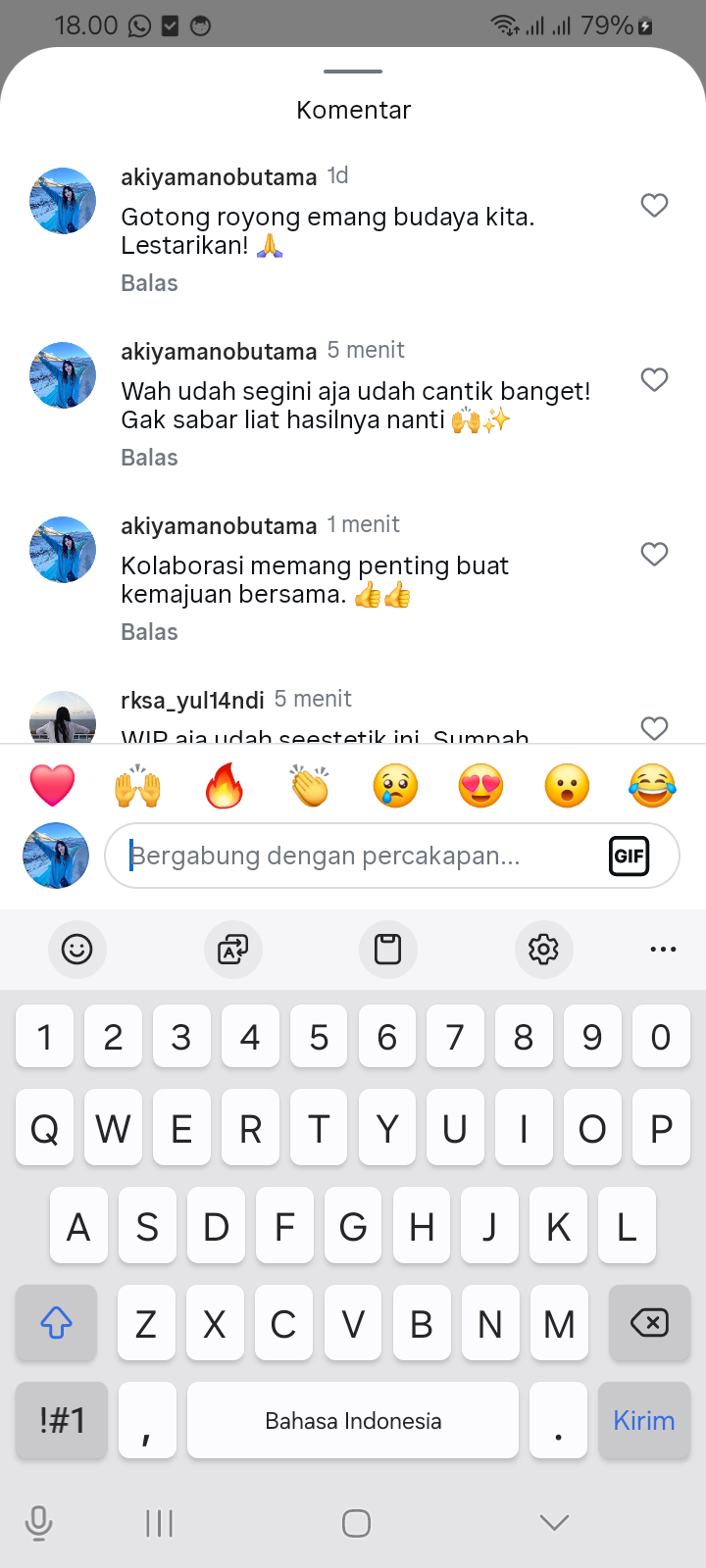Insert the red heart quick emoji

coord(53,786)
